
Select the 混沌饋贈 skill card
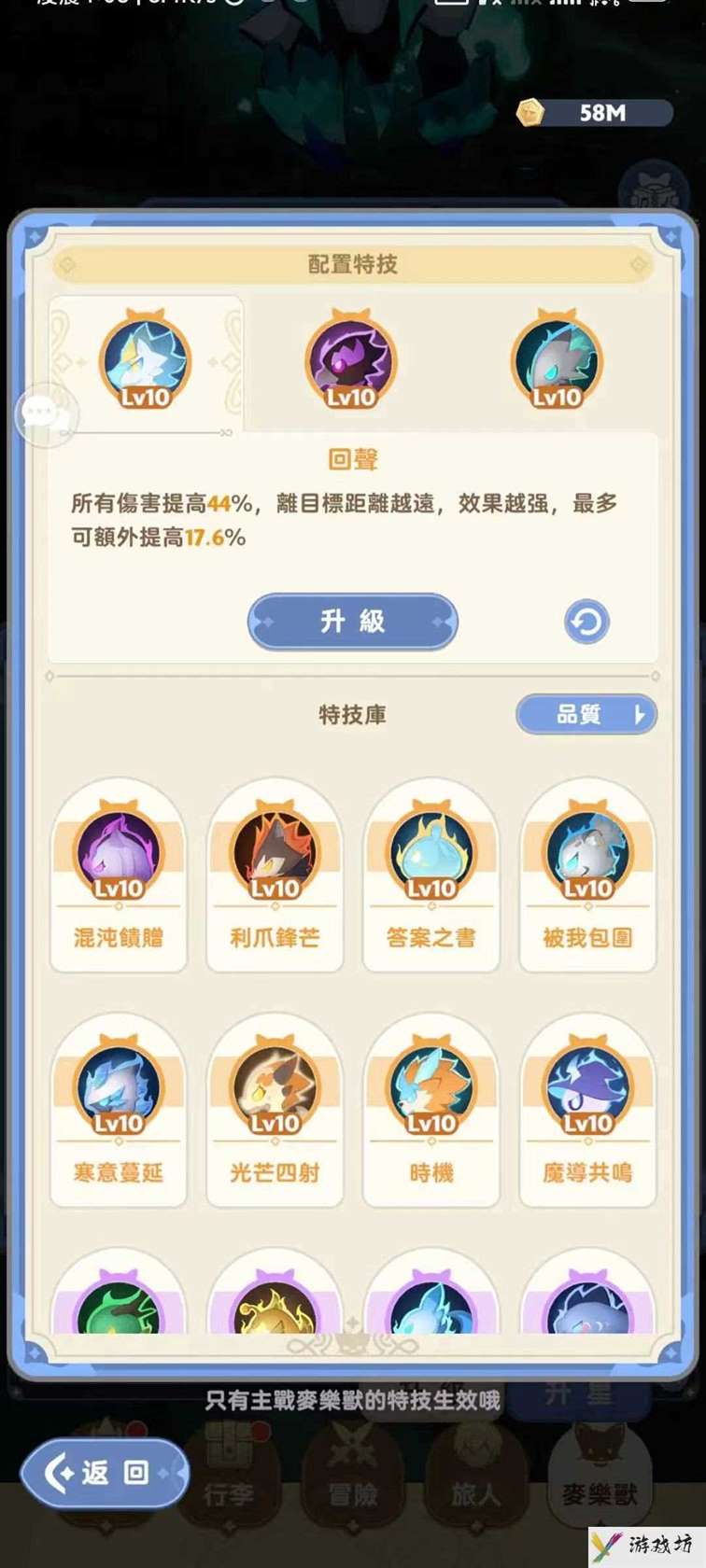(x=119, y=875)
